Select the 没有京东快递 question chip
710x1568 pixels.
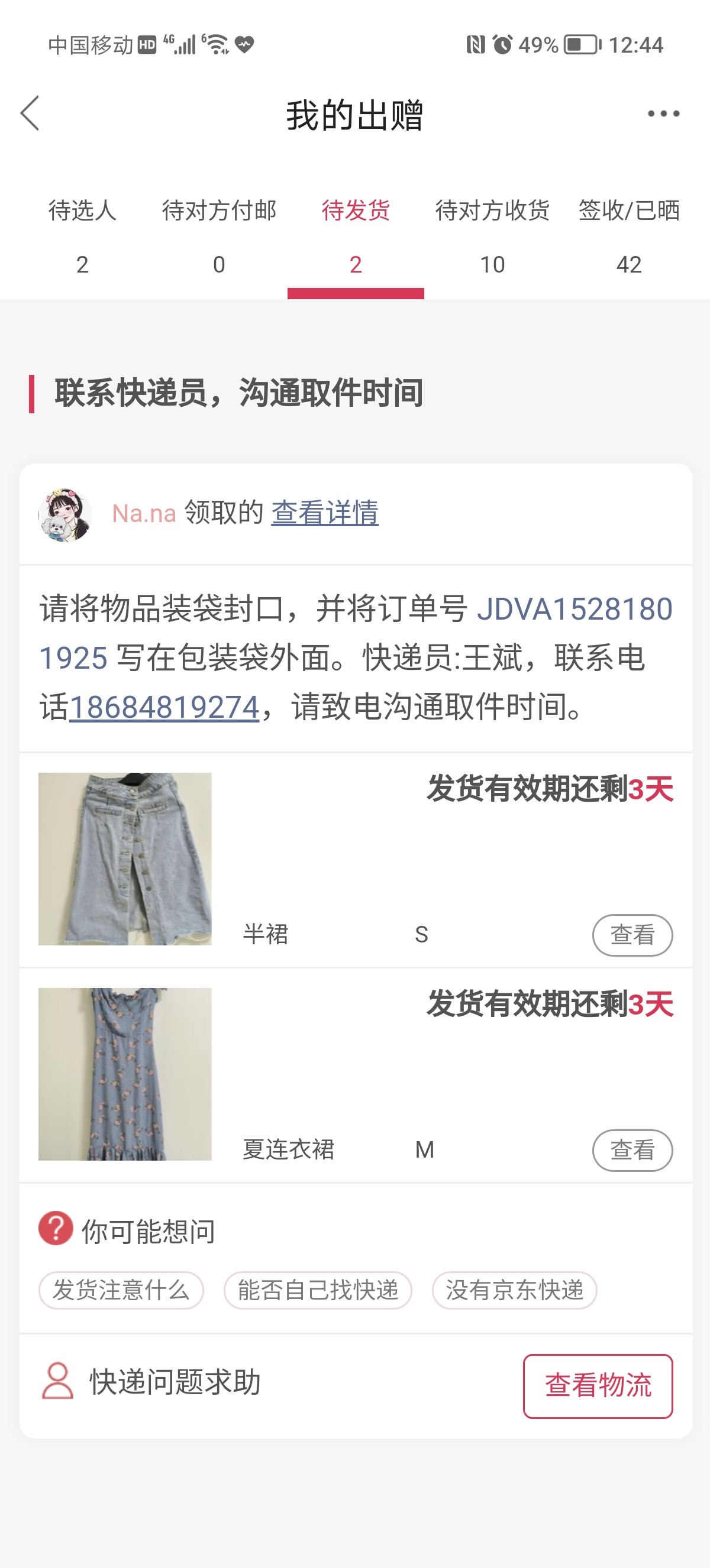(x=514, y=1290)
